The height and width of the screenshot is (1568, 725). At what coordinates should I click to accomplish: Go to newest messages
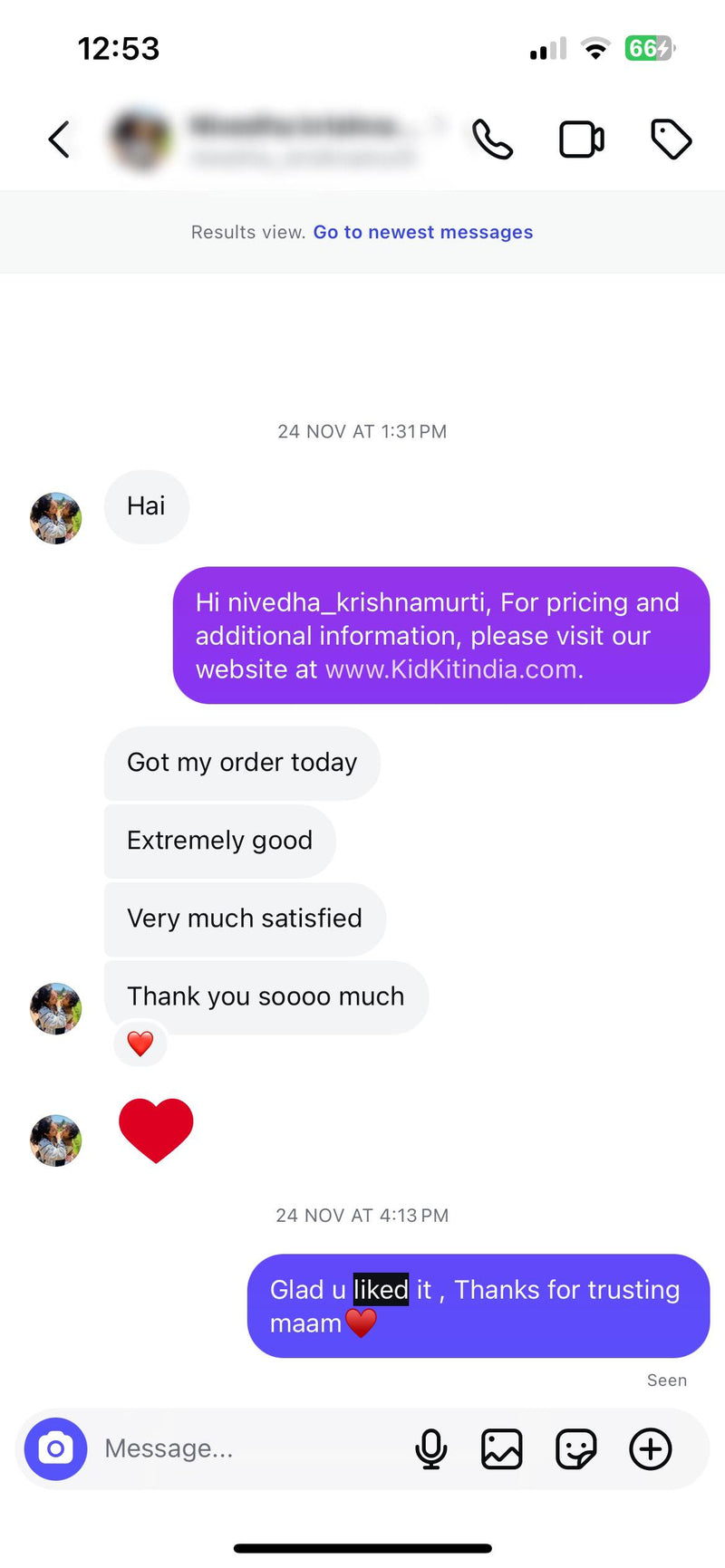point(422,232)
